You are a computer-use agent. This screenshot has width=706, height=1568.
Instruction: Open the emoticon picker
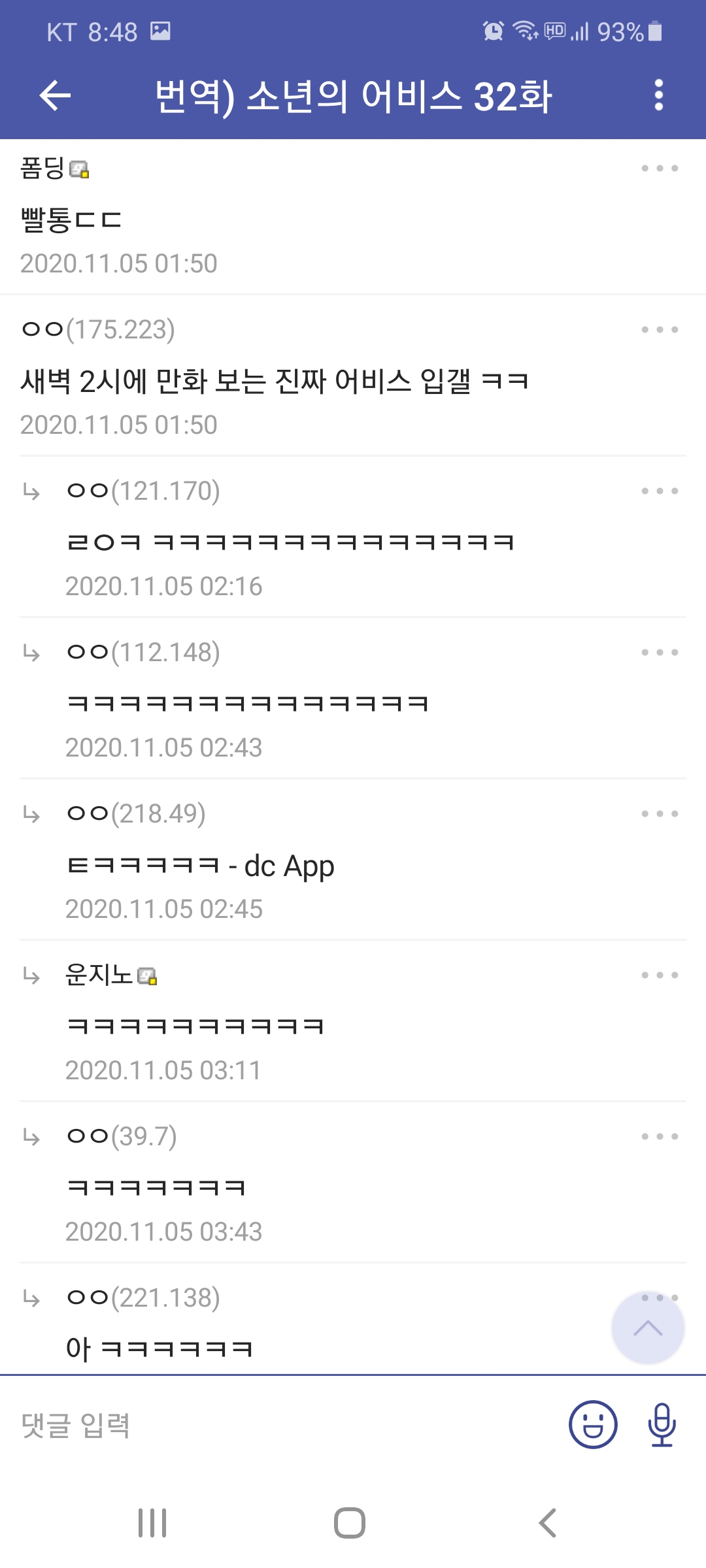(x=593, y=1425)
